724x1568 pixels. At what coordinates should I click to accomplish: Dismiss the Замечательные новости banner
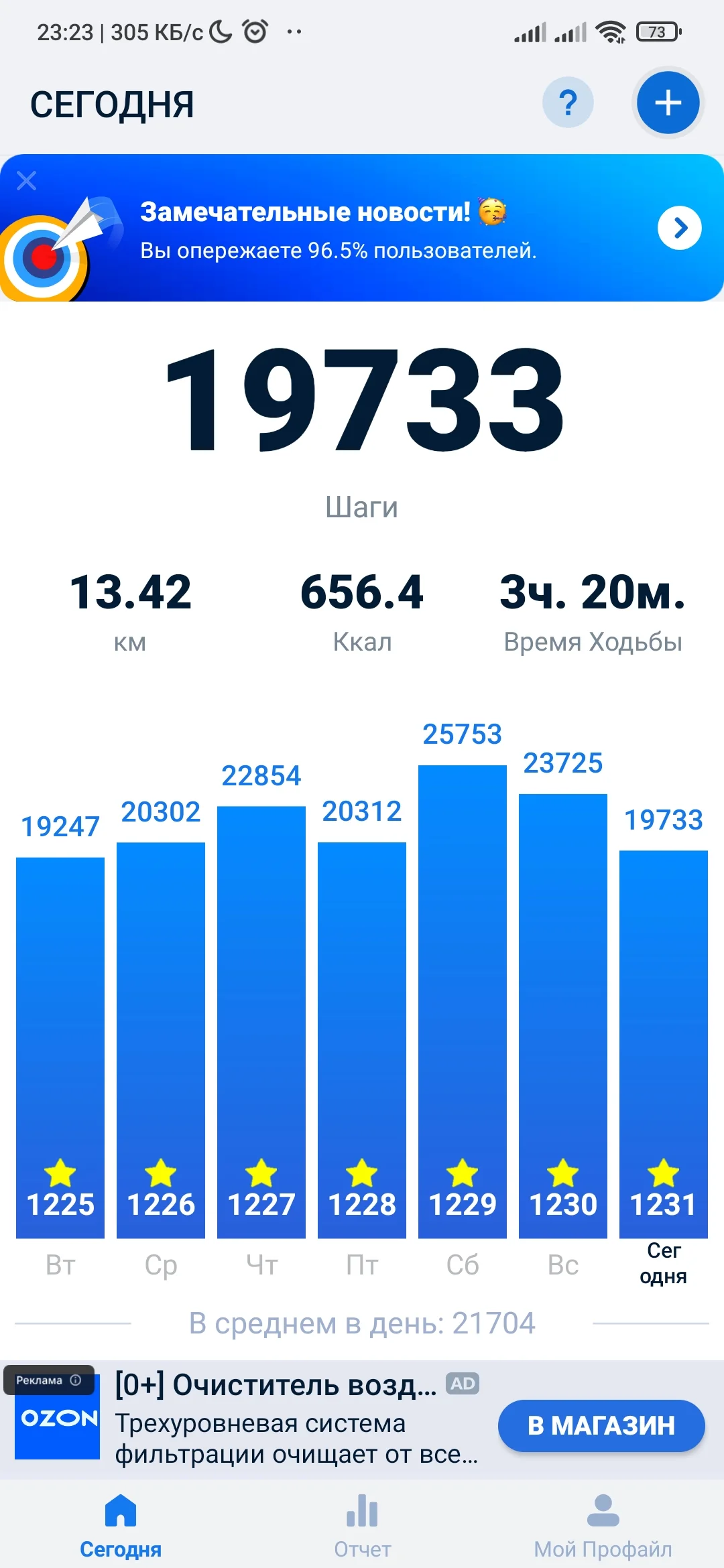pyautogui.click(x=27, y=180)
